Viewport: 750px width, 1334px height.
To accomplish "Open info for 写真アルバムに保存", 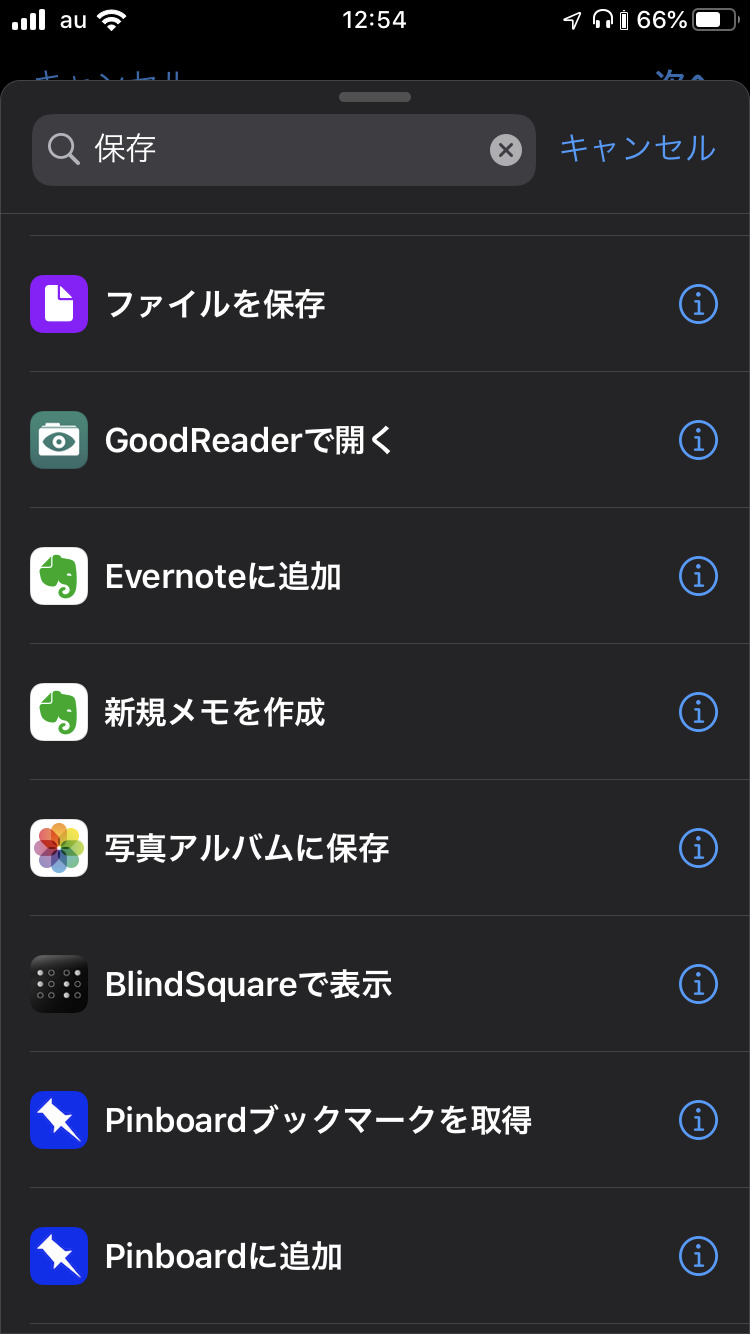I will 698,848.
